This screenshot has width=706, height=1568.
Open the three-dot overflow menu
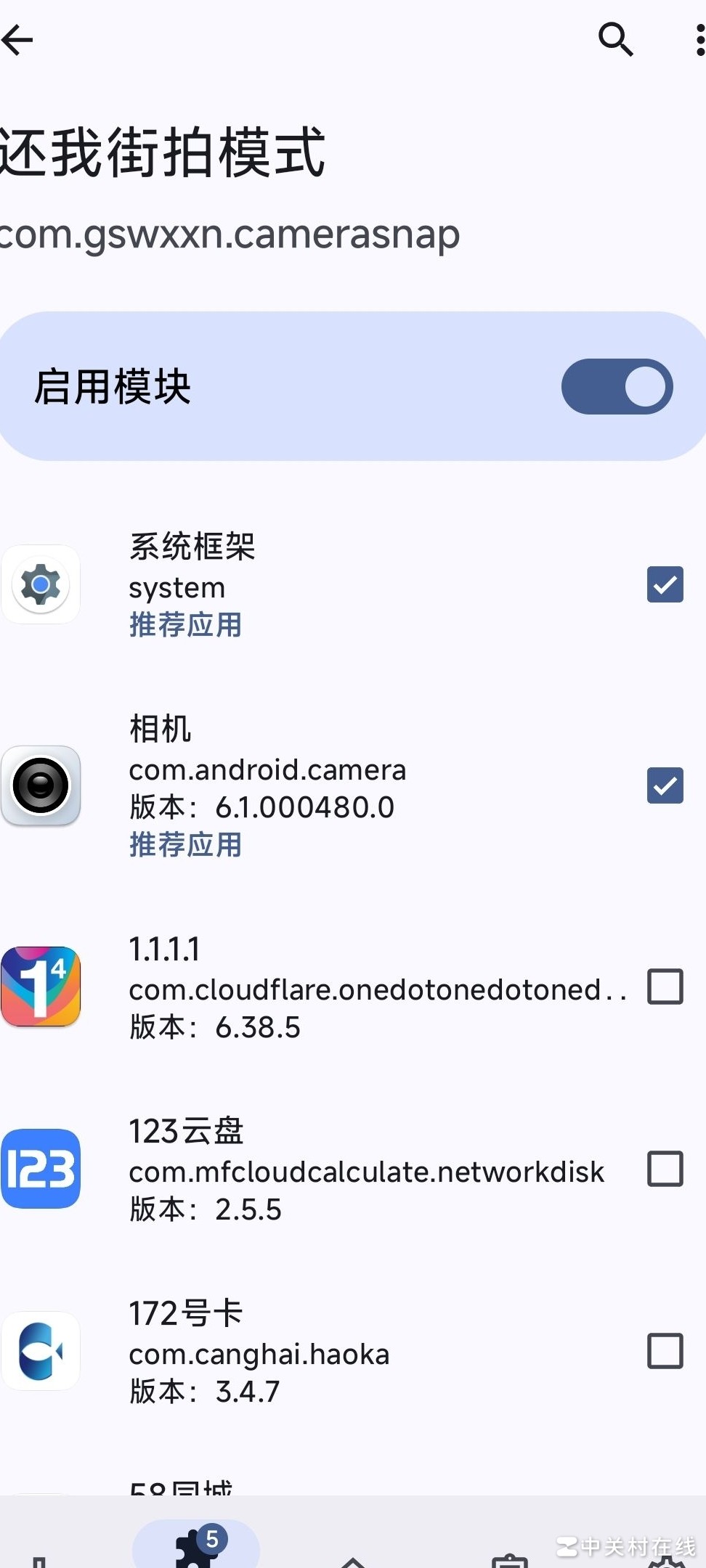click(699, 40)
